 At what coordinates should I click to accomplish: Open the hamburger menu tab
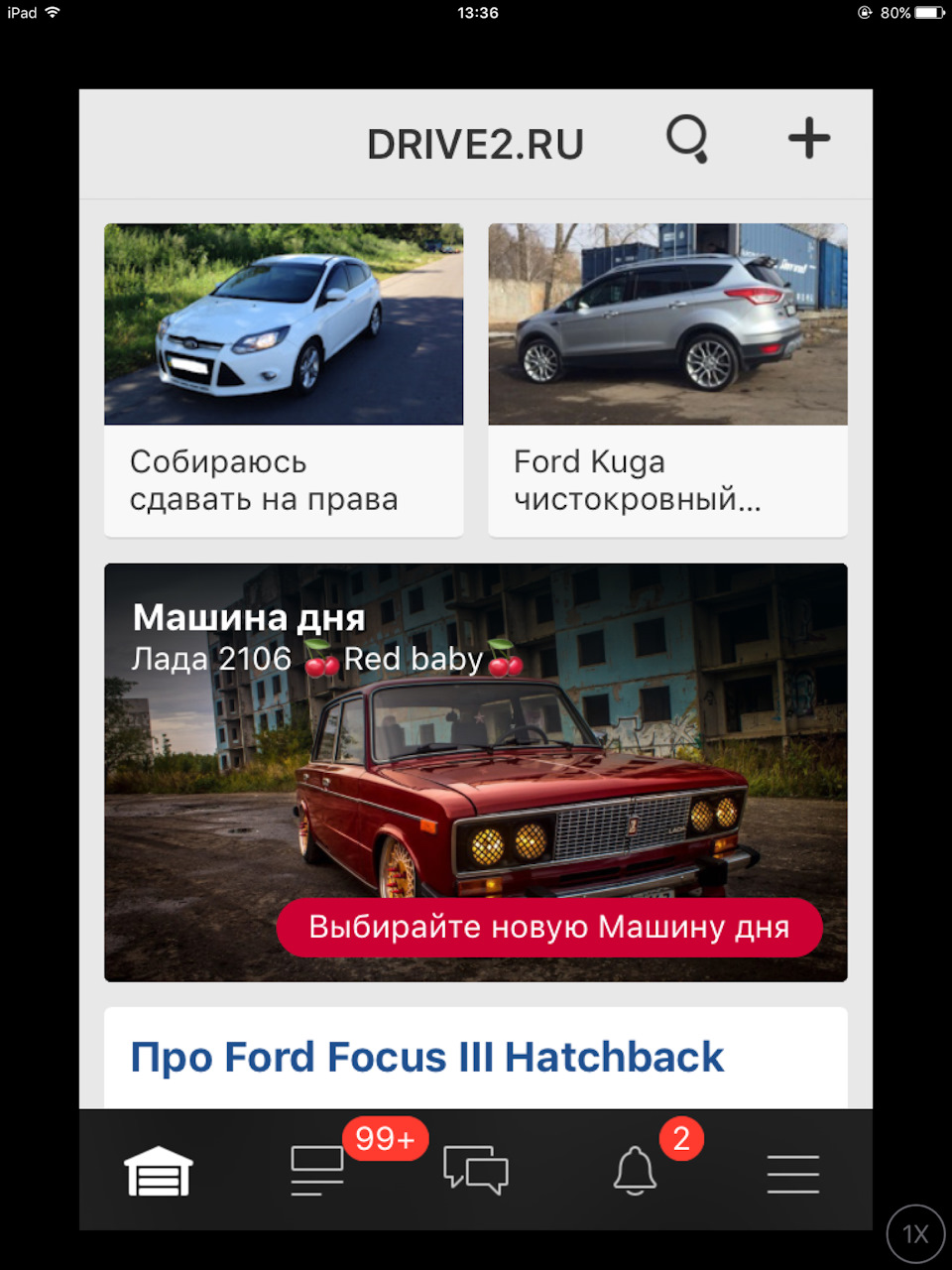(793, 1174)
